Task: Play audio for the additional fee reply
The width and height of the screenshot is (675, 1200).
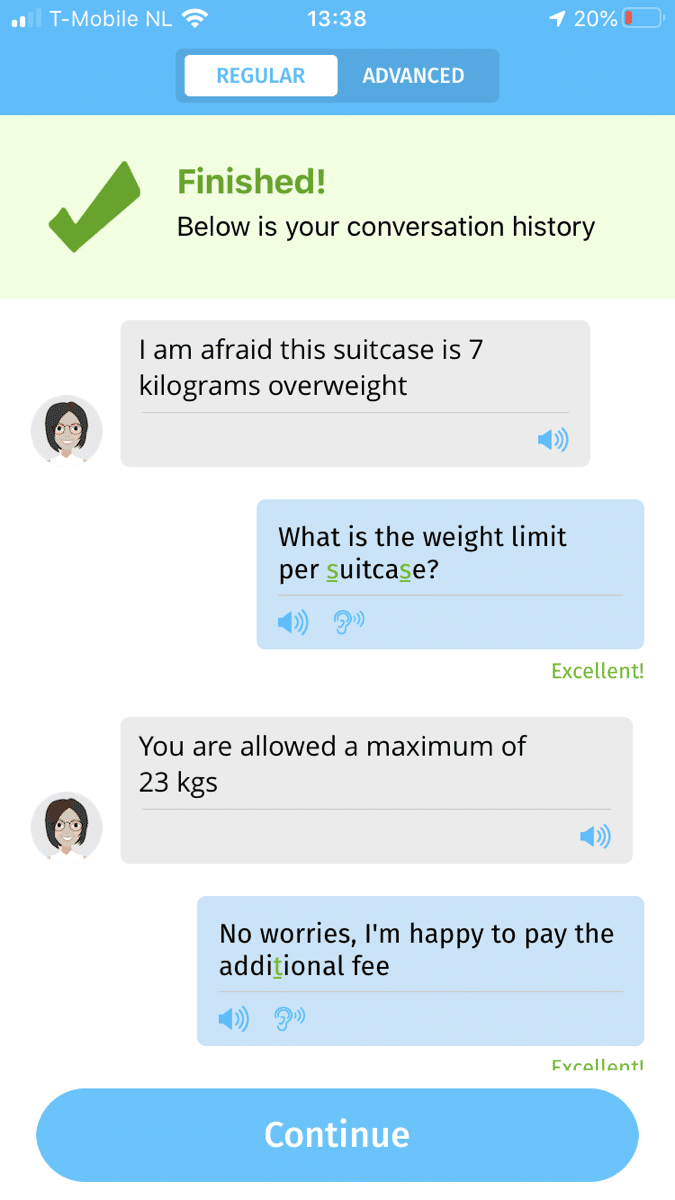Action: pos(233,1019)
